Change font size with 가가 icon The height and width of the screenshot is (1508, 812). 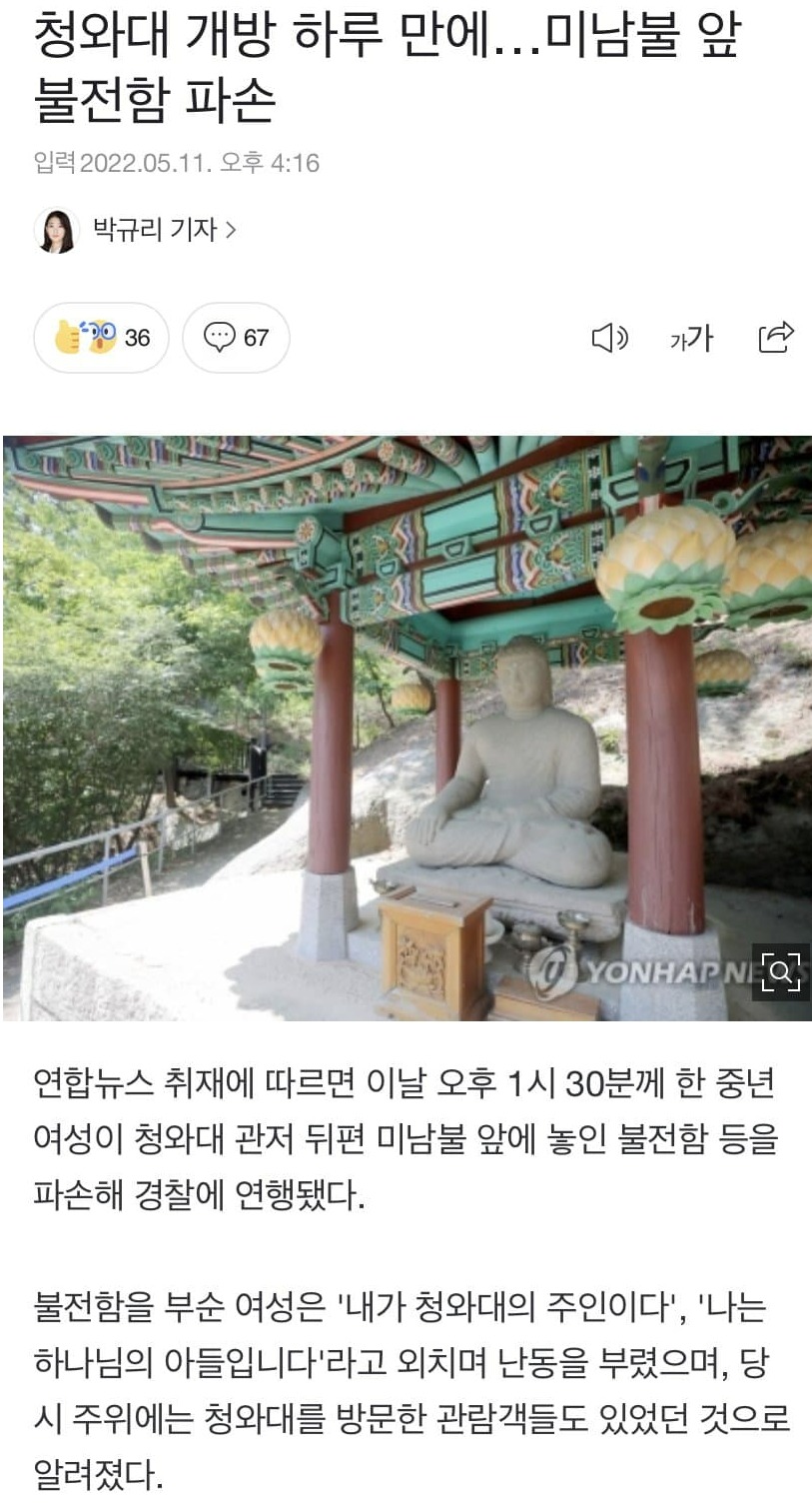[691, 339]
